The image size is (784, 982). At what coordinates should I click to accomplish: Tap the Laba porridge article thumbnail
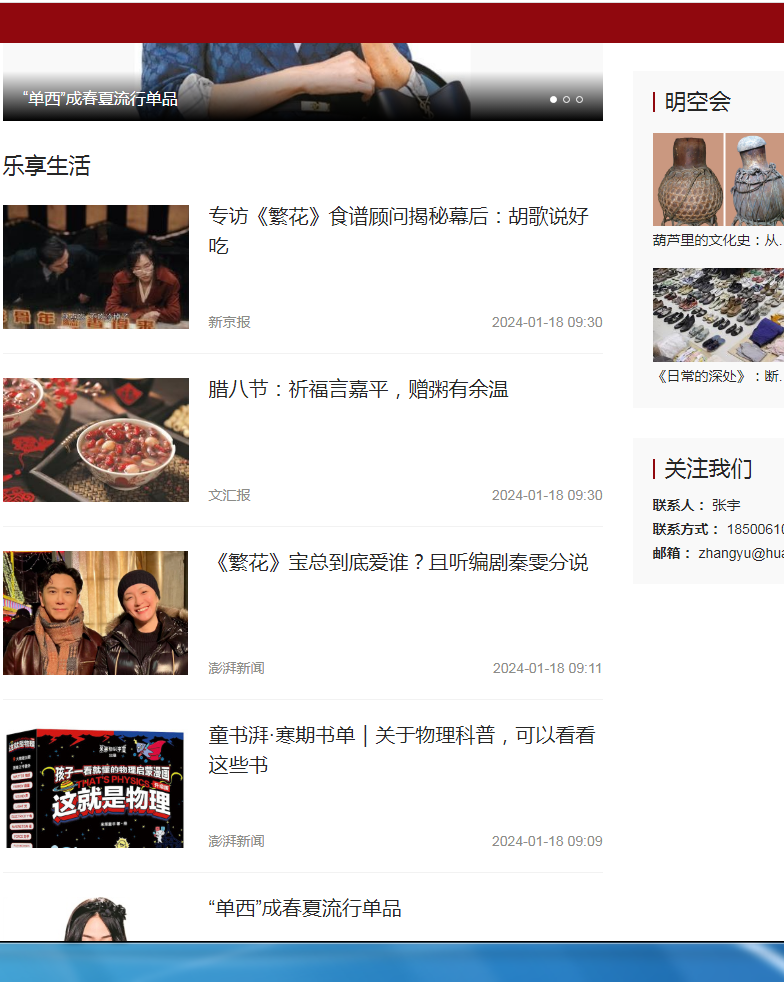coord(96,440)
